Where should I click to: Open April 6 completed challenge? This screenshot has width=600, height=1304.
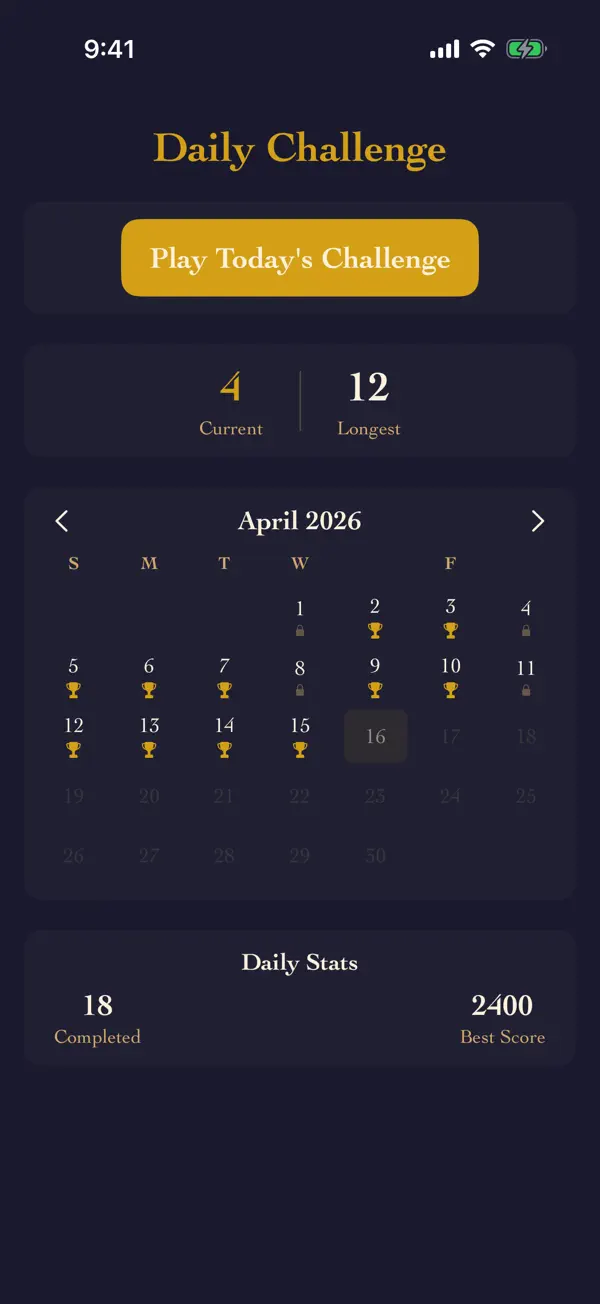click(x=149, y=677)
